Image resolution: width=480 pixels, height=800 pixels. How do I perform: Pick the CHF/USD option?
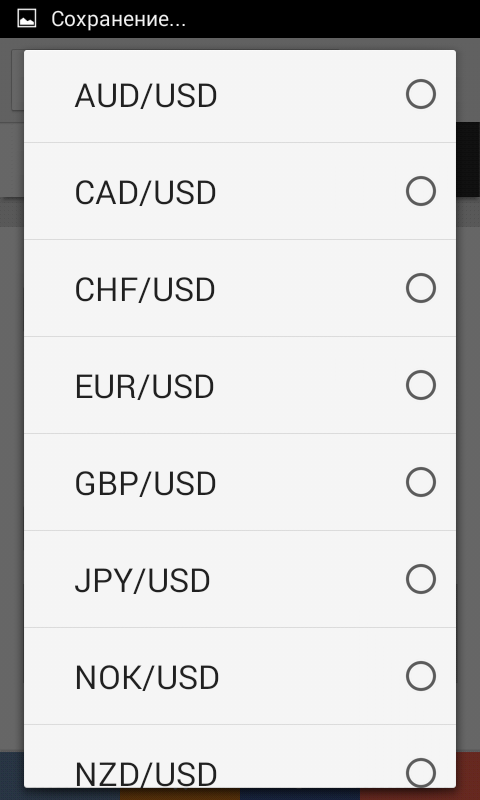point(240,288)
